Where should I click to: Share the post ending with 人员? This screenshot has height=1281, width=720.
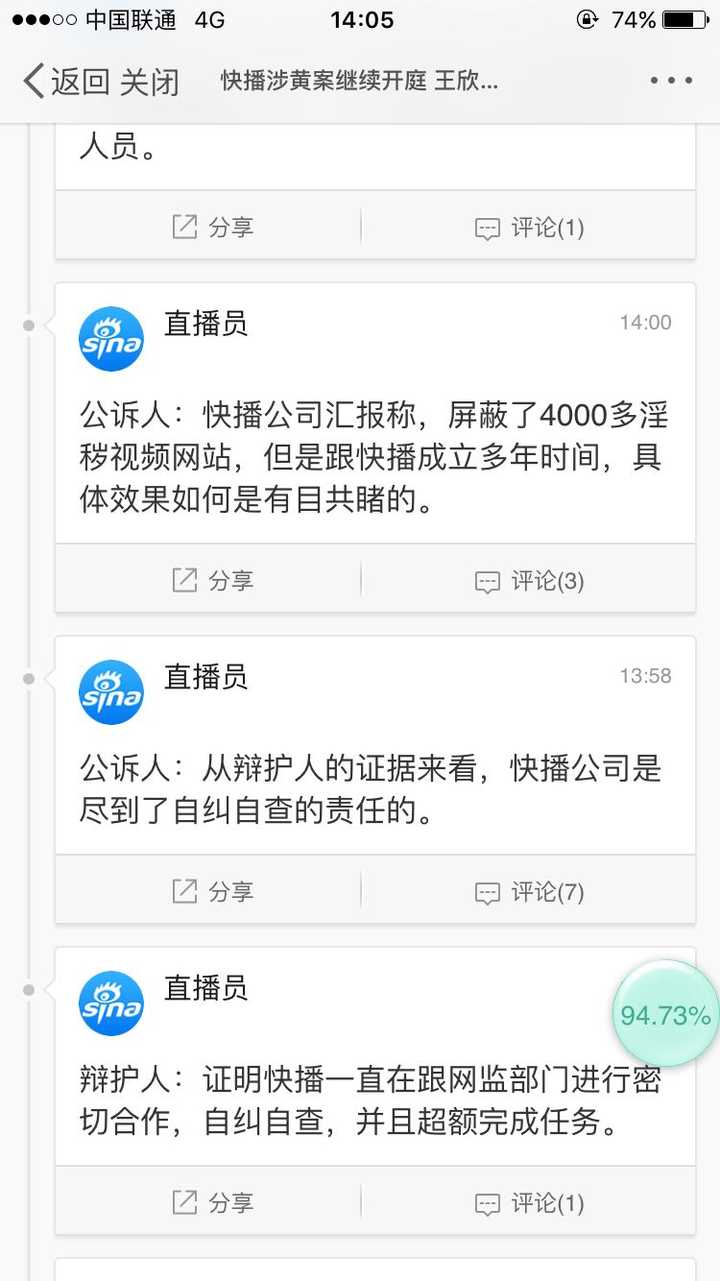point(212,227)
